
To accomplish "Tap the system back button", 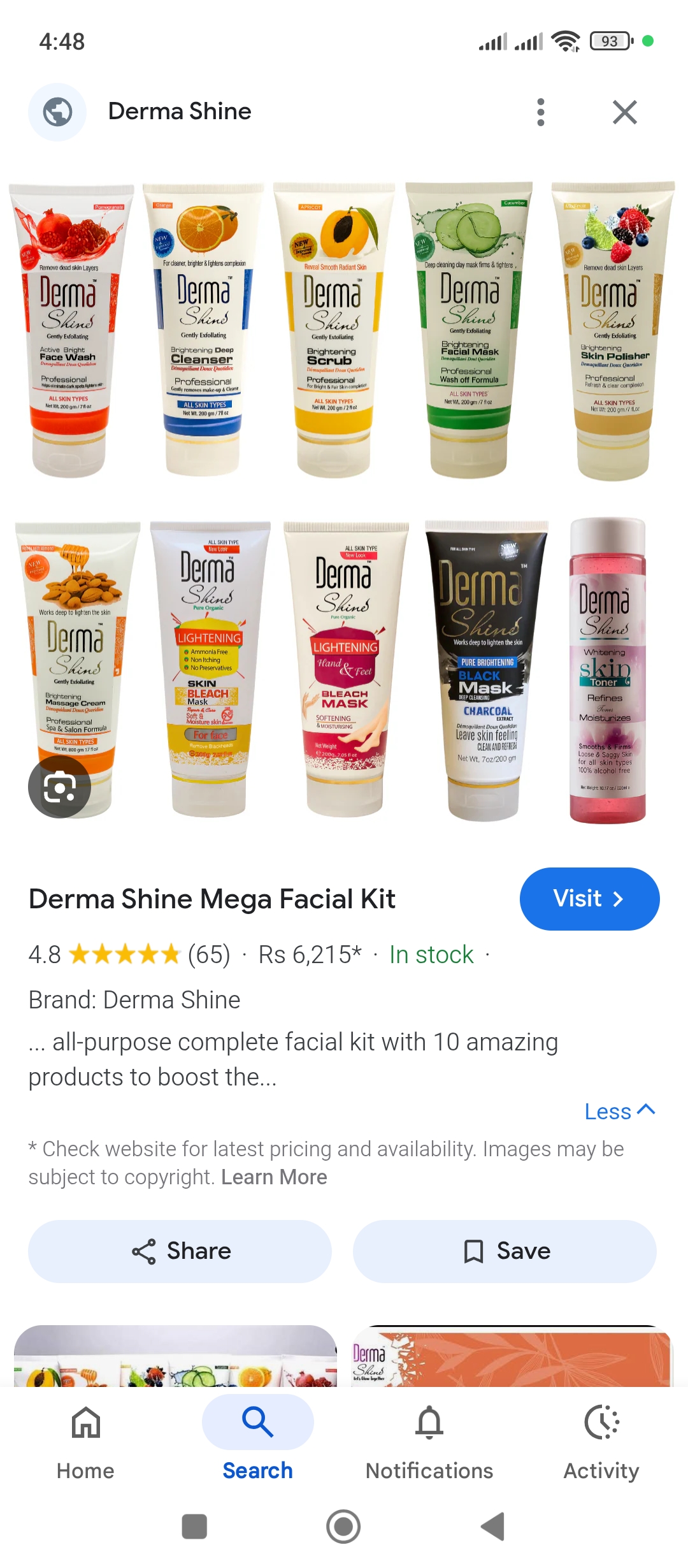I will coord(492,1527).
